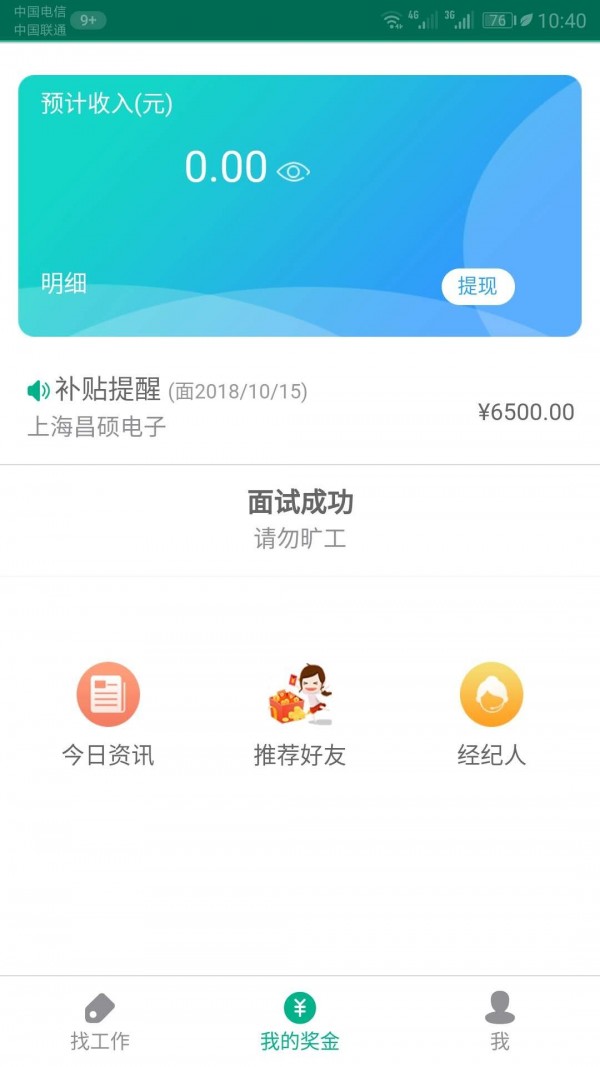Screen dimensions: 600x1067
Task: Toggle income visibility with the eye icon
Action: click(293, 172)
